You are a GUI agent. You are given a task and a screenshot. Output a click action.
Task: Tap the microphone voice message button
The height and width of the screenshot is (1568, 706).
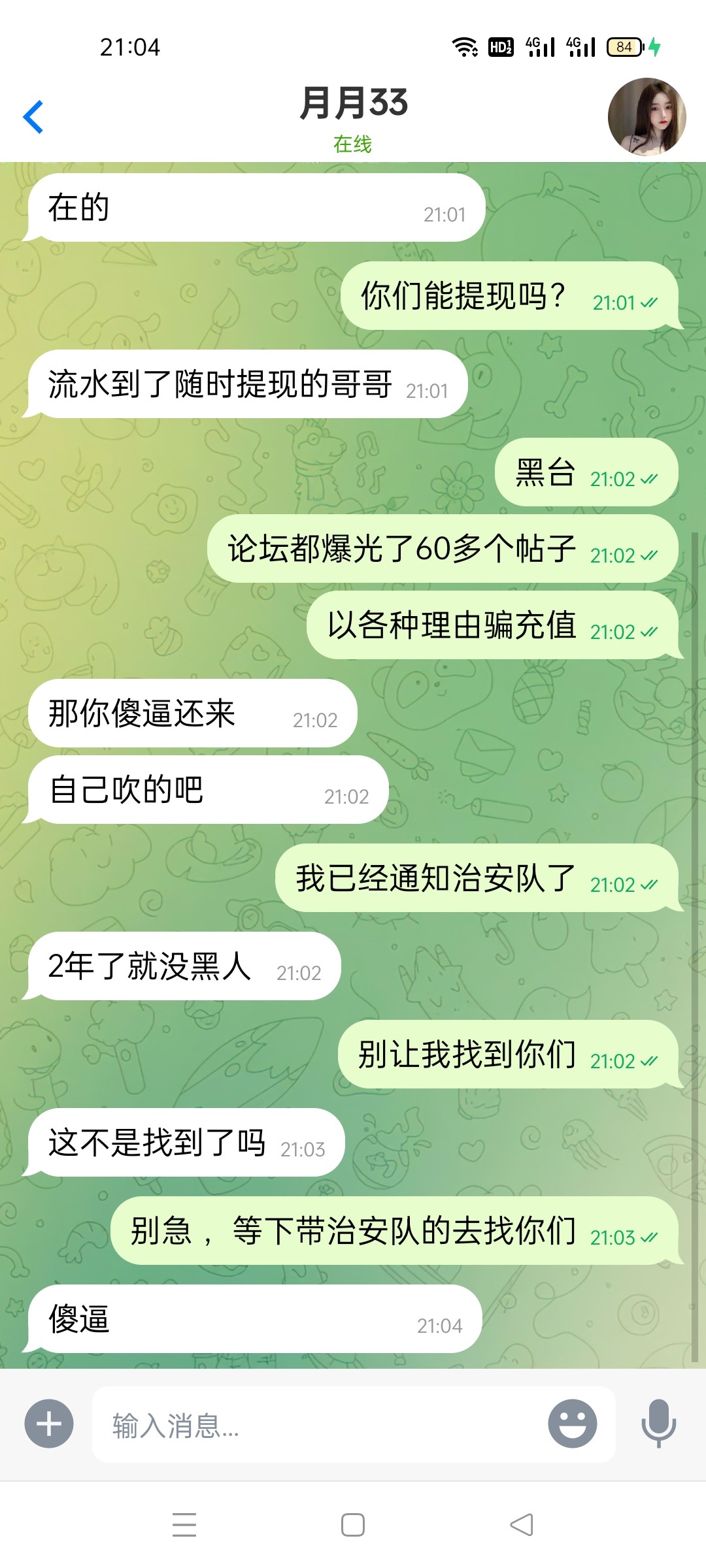coord(658,1424)
